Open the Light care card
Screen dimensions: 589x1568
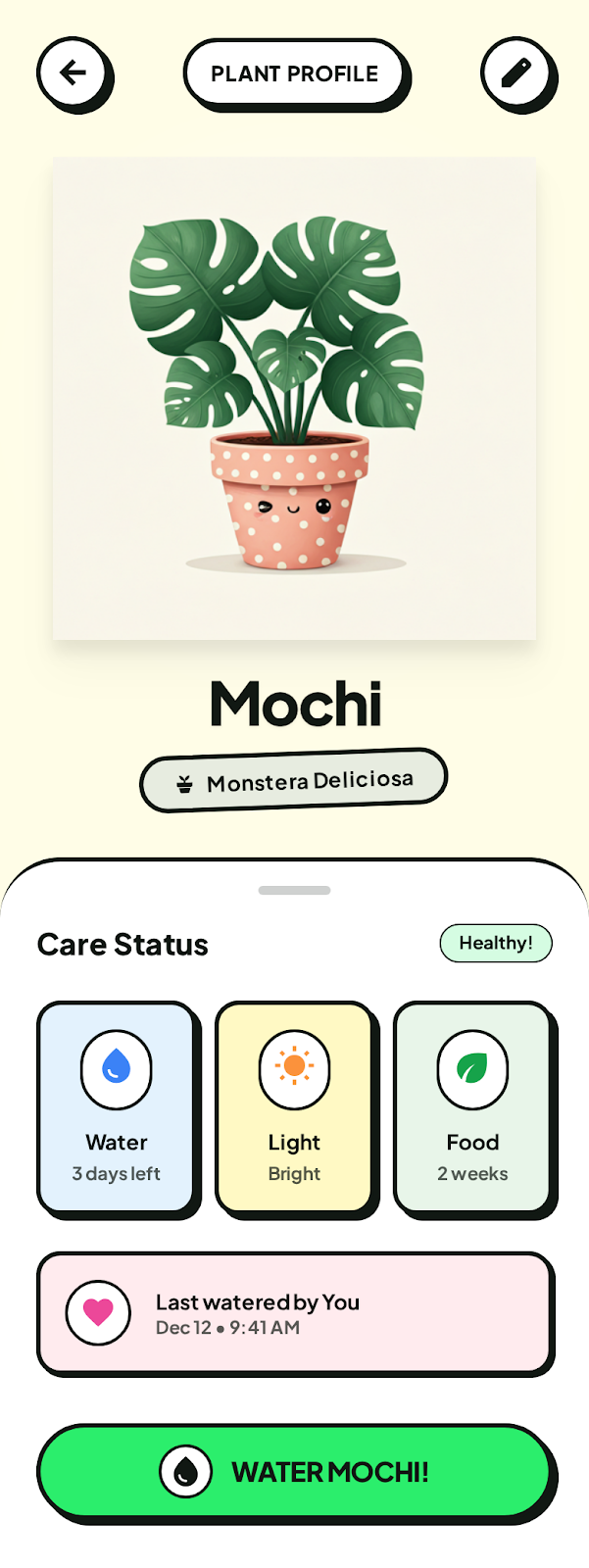[294, 1107]
